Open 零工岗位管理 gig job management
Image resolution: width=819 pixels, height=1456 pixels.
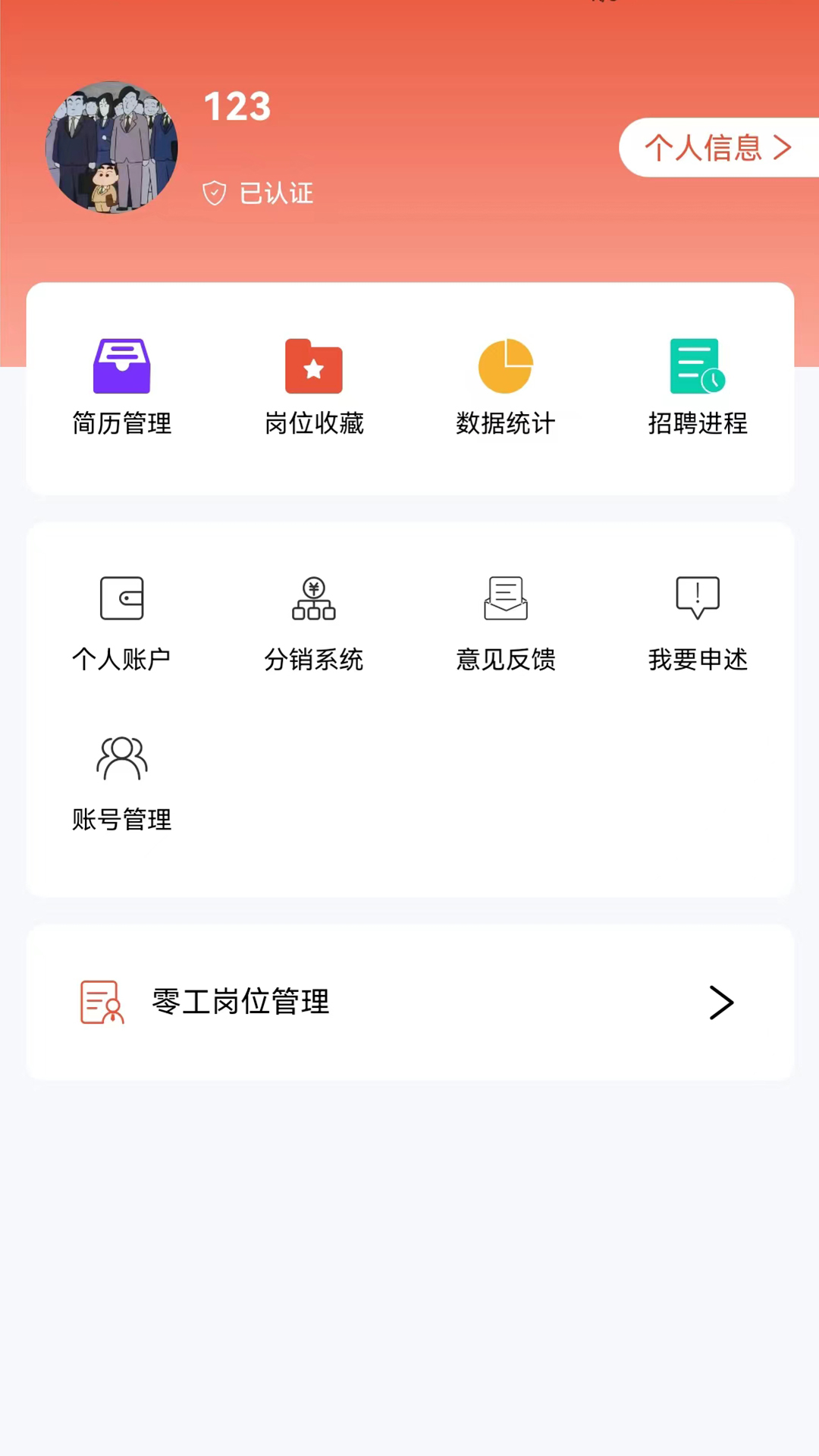[240, 1002]
